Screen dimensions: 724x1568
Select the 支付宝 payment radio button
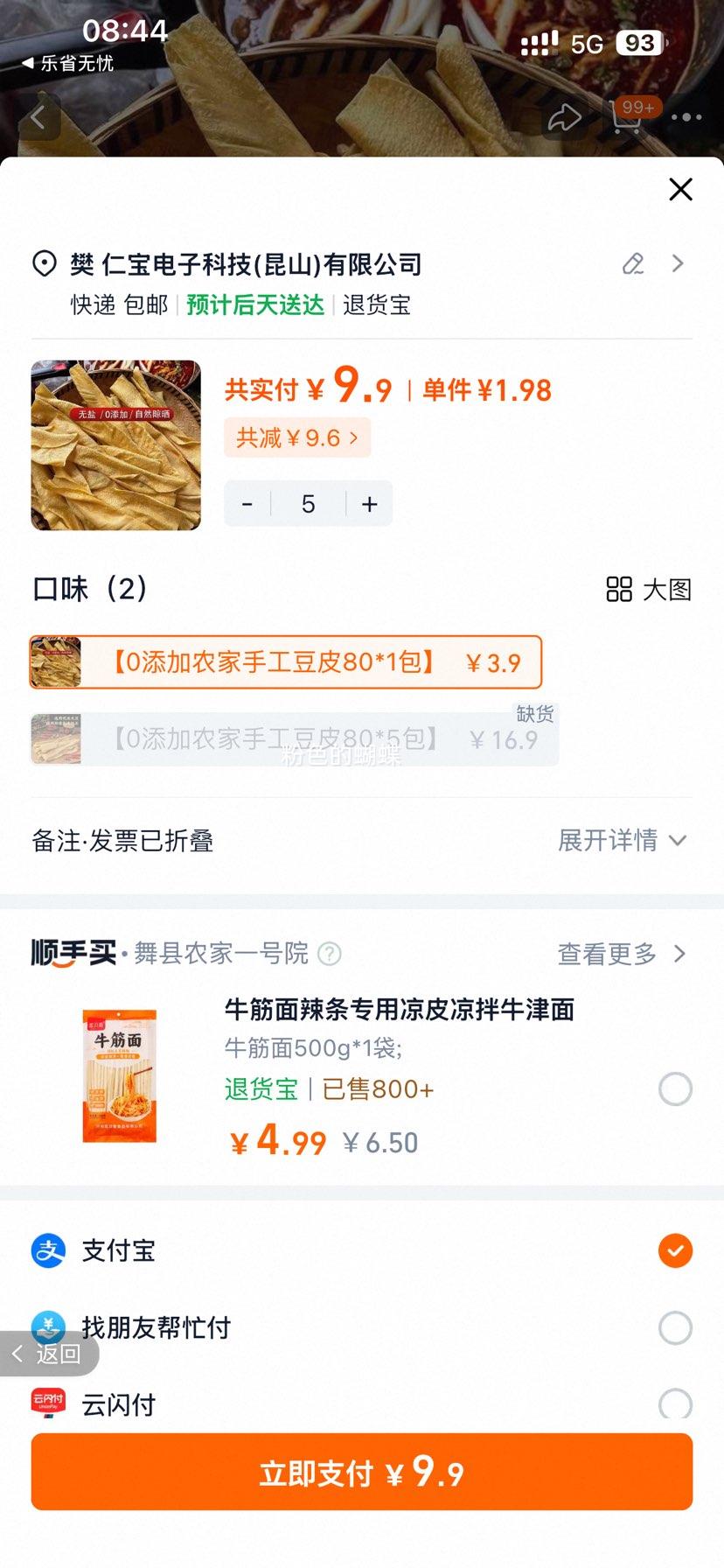[x=675, y=1250]
